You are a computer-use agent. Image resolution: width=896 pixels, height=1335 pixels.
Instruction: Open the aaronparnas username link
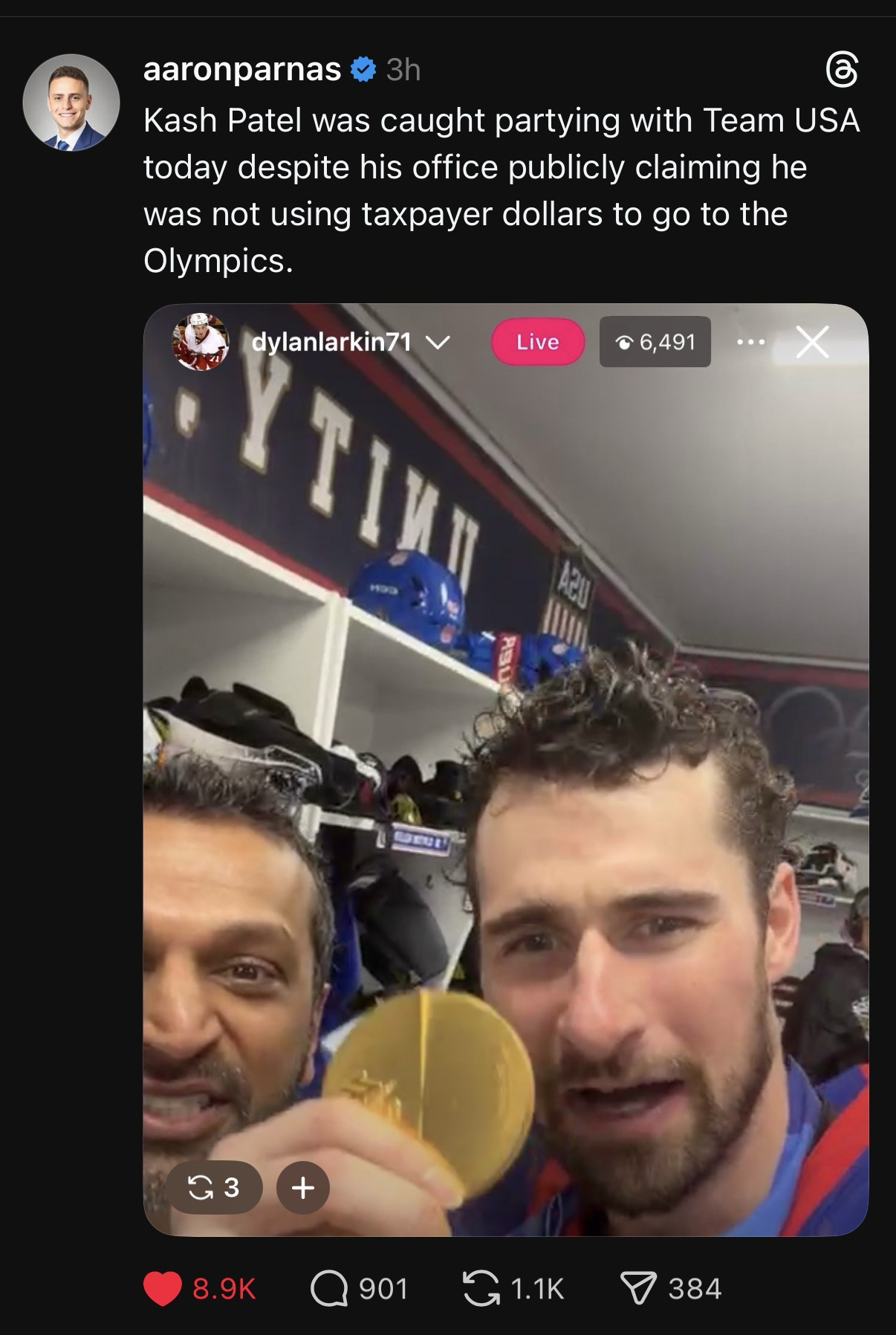241,69
